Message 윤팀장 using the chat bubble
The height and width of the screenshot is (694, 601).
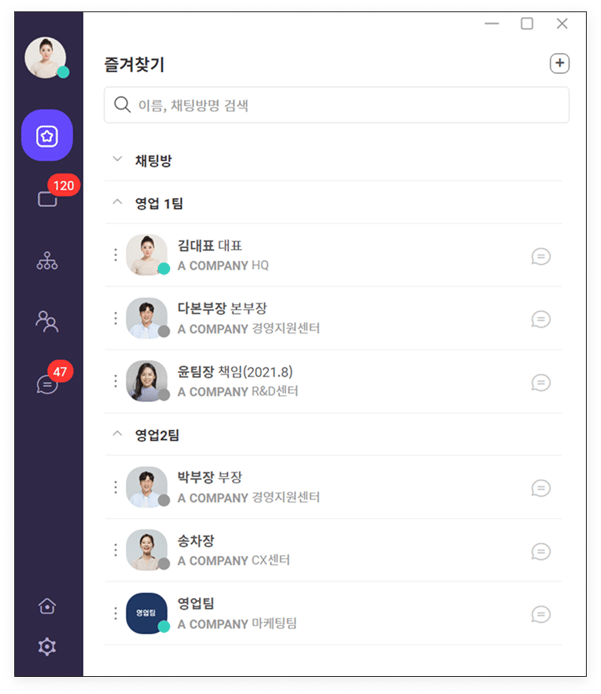541,382
